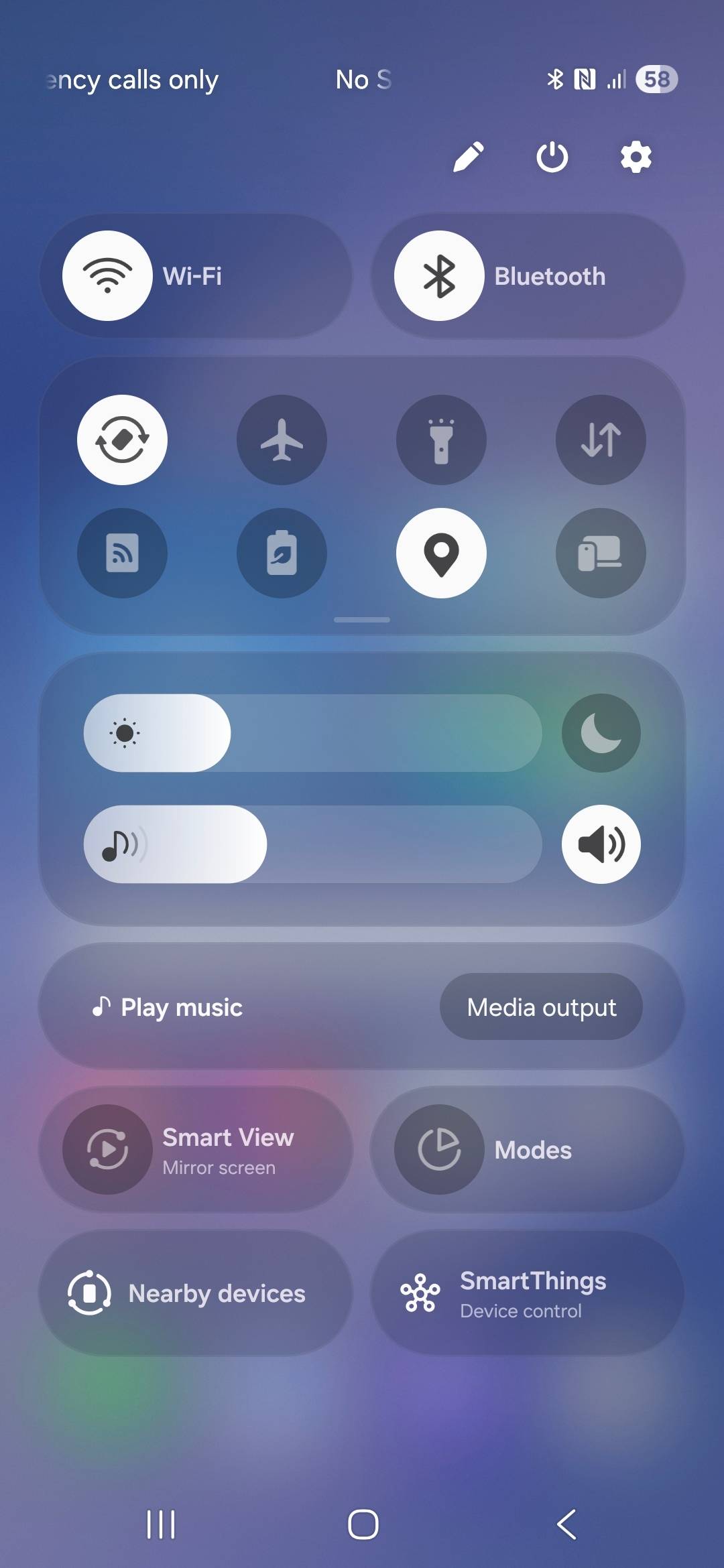Enable airplane mode
724x1568 pixels.
tap(282, 440)
